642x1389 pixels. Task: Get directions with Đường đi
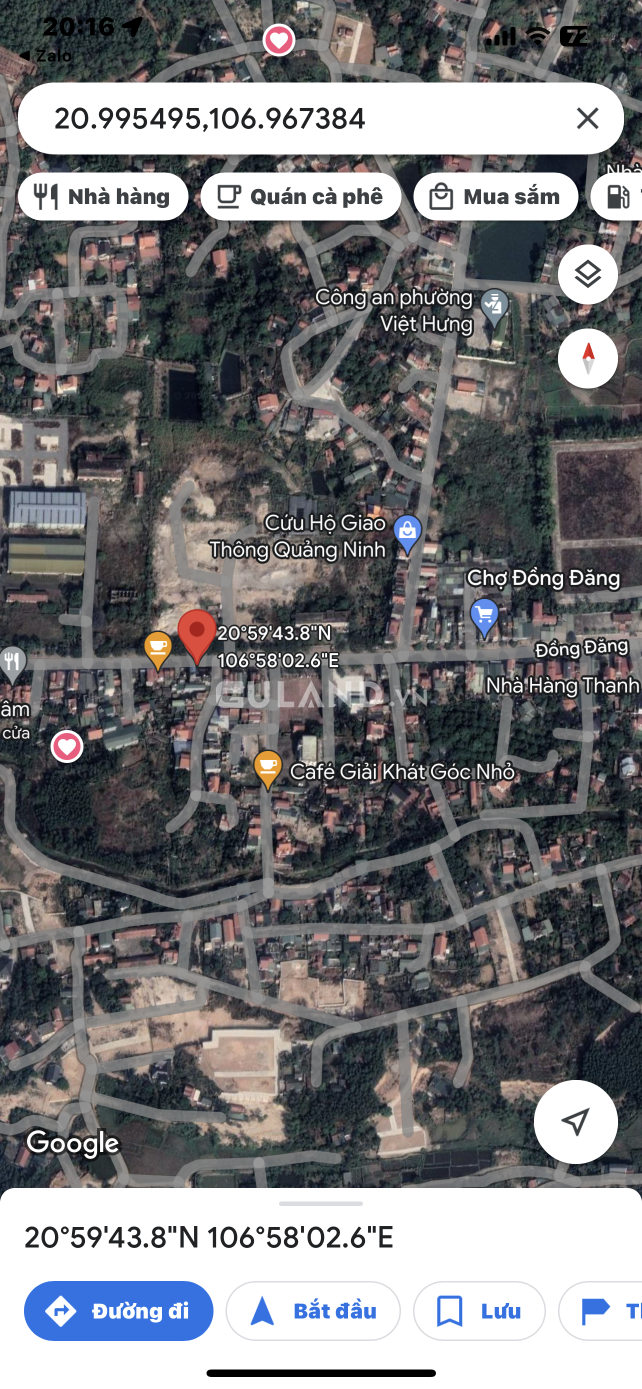tap(119, 1311)
